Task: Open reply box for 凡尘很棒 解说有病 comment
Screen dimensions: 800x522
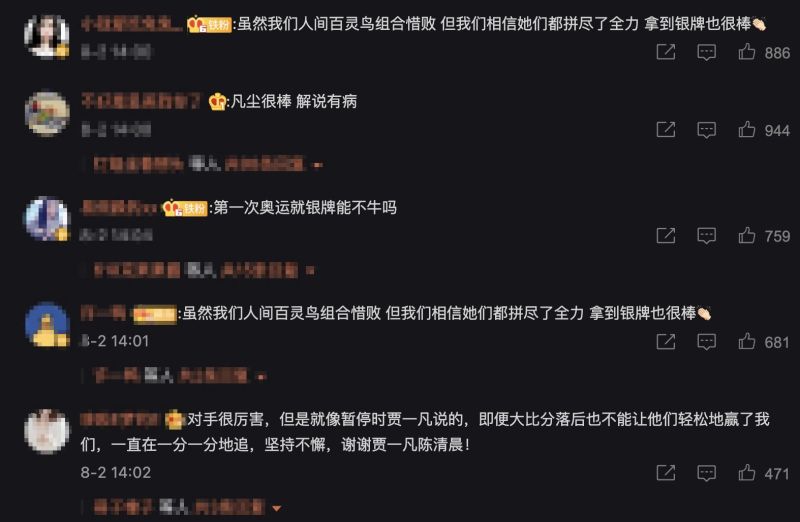Action: [x=706, y=130]
